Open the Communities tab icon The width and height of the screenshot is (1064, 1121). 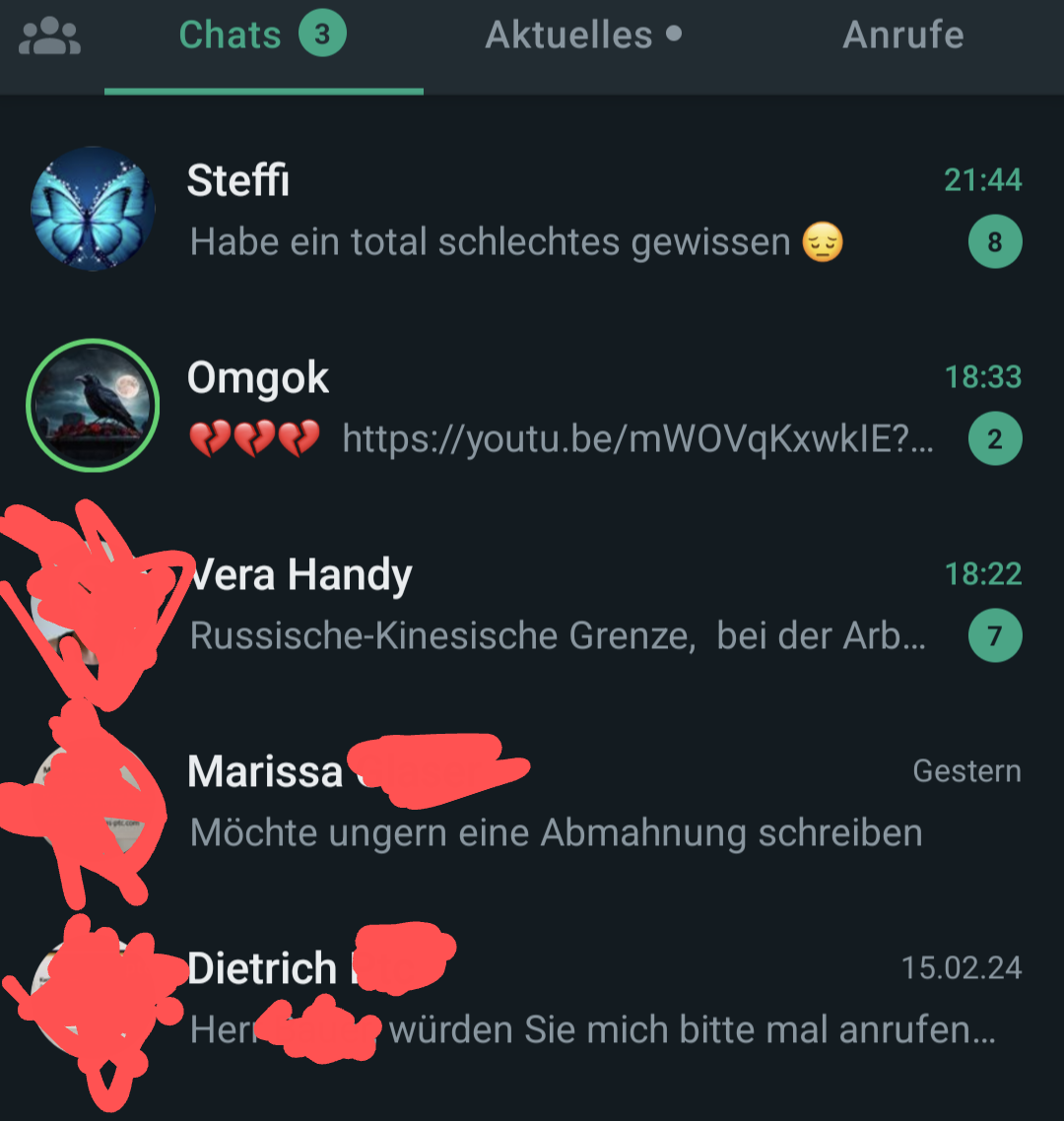pos(49,37)
